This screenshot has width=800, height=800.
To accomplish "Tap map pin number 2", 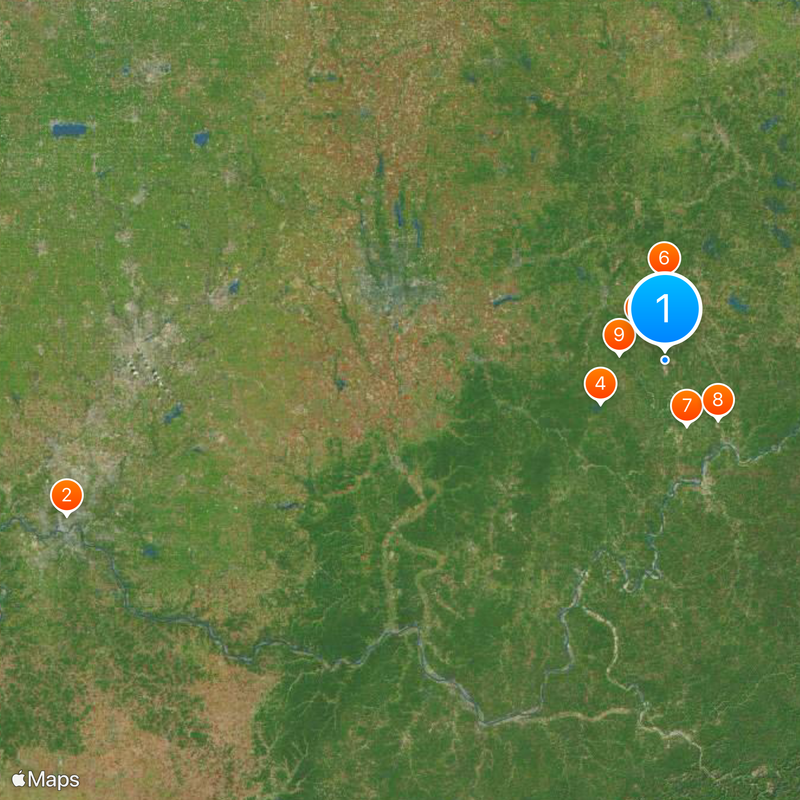I will (66, 494).
